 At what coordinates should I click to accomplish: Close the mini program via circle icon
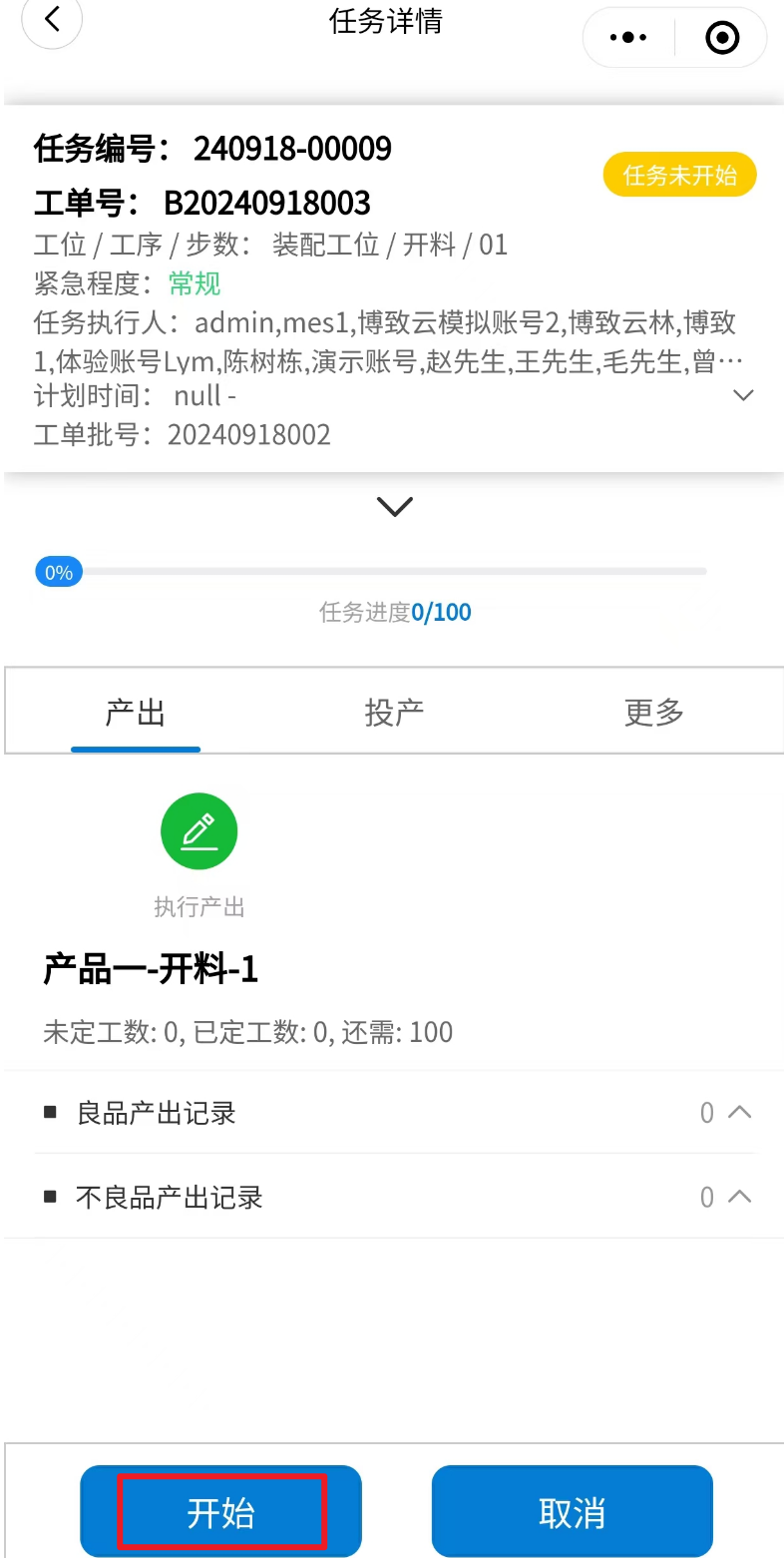pyautogui.click(x=721, y=38)
